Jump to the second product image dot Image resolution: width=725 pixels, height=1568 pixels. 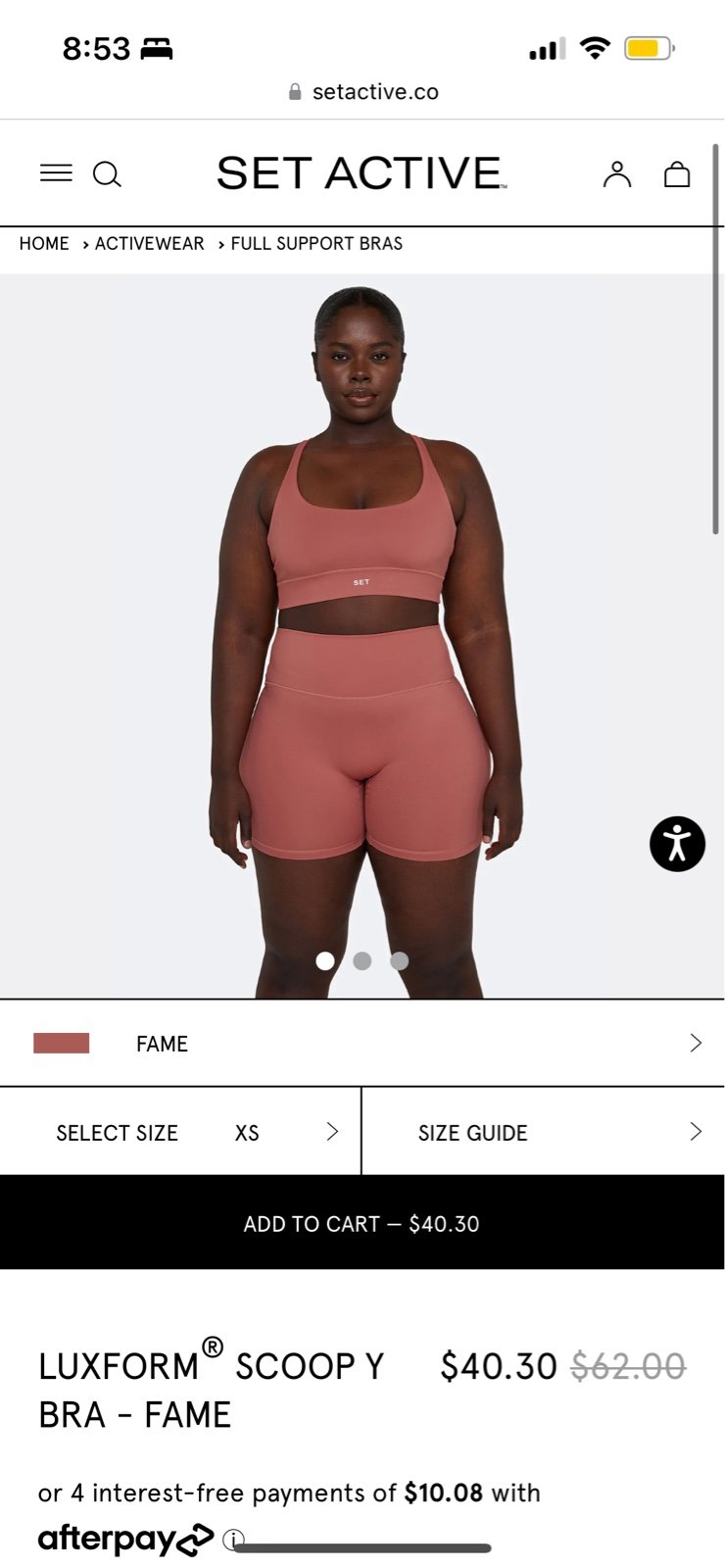pos(362,960)
